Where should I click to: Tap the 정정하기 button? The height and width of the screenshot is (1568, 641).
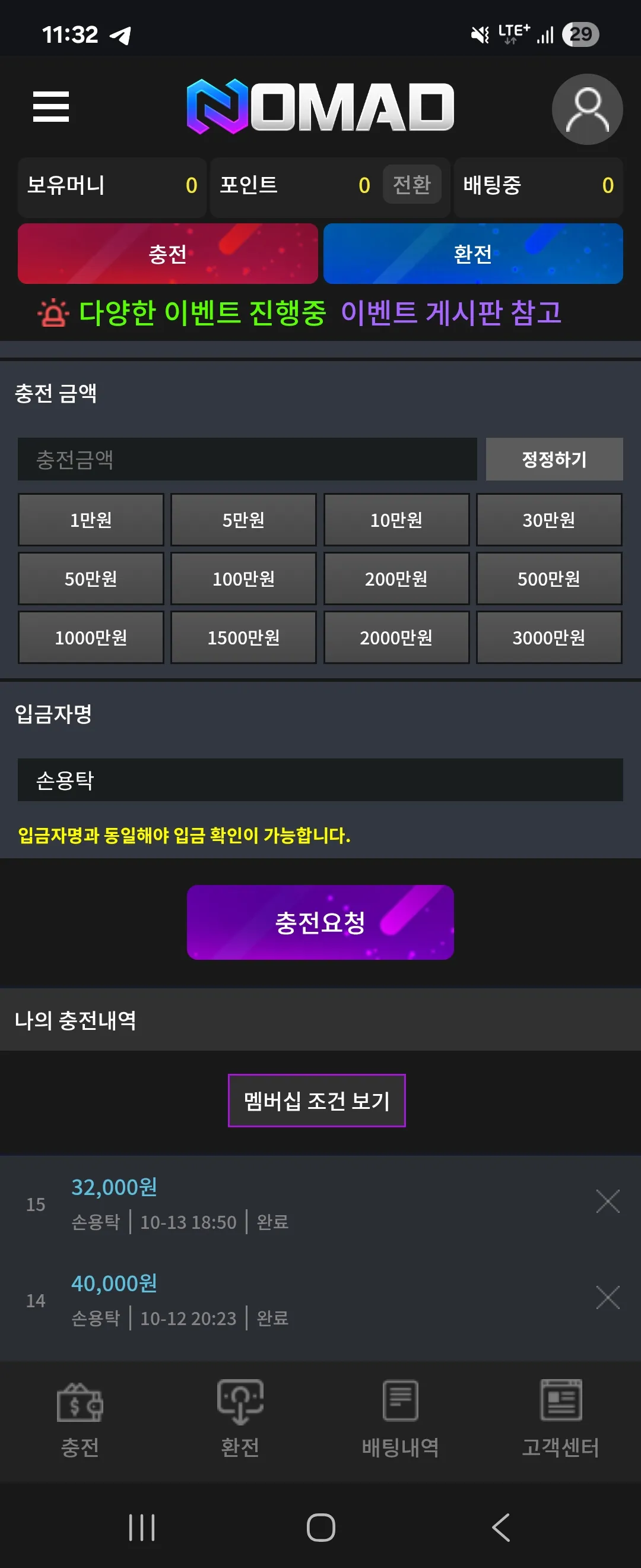point(554,459)
